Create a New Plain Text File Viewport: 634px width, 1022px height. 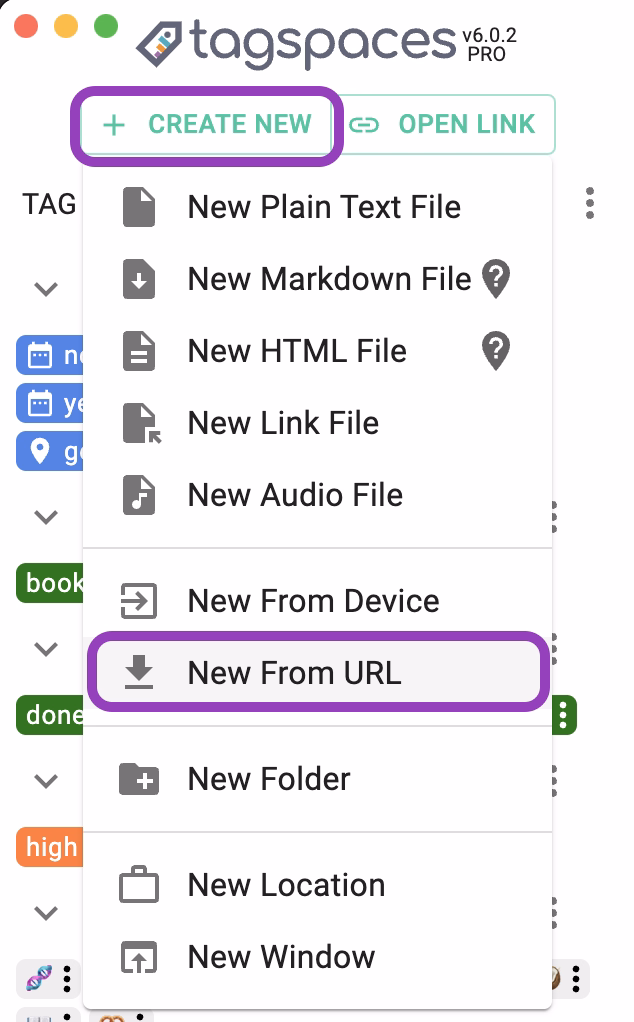(x=323, y=207)
